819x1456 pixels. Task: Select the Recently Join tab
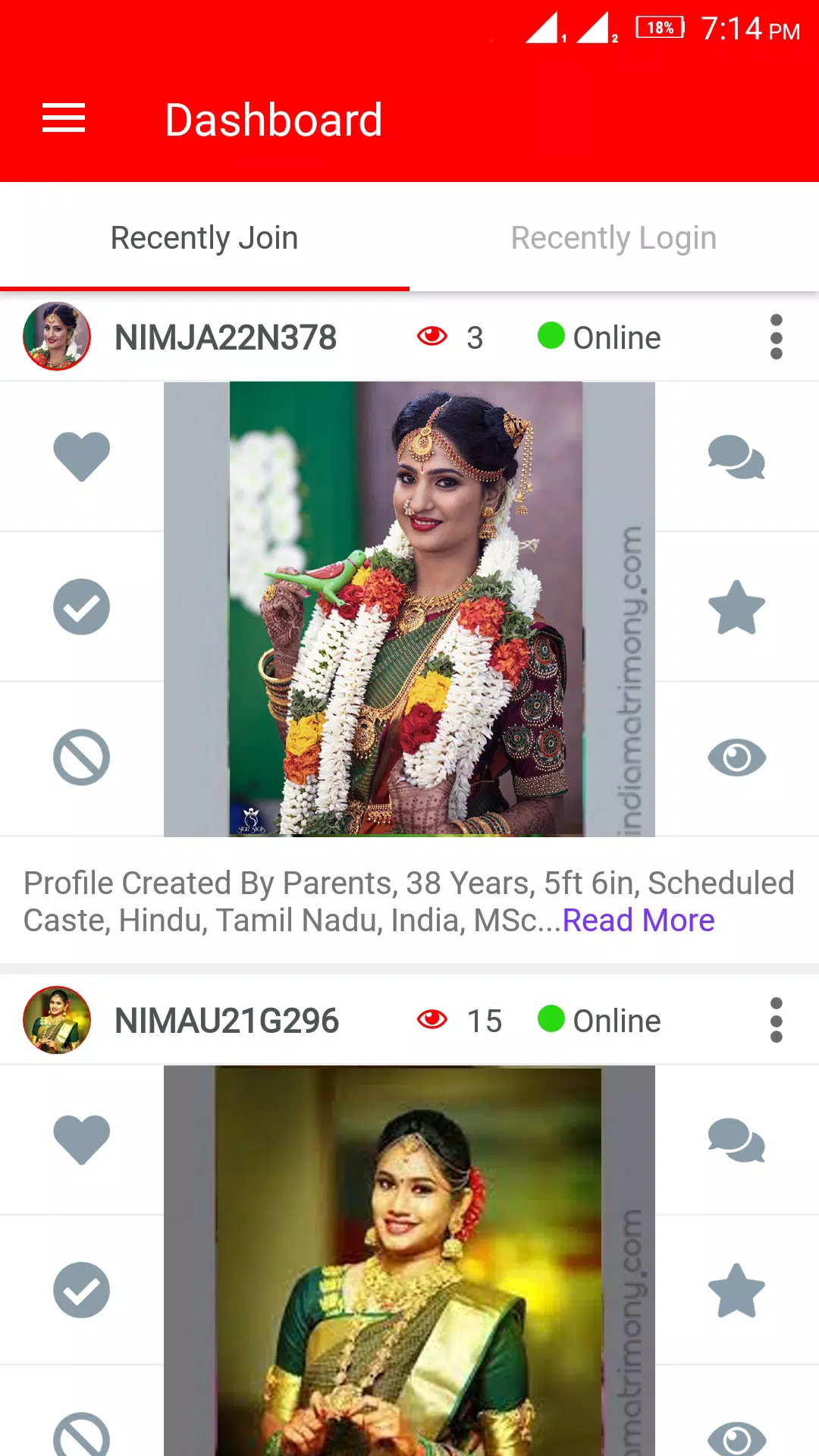pos(204,238)
